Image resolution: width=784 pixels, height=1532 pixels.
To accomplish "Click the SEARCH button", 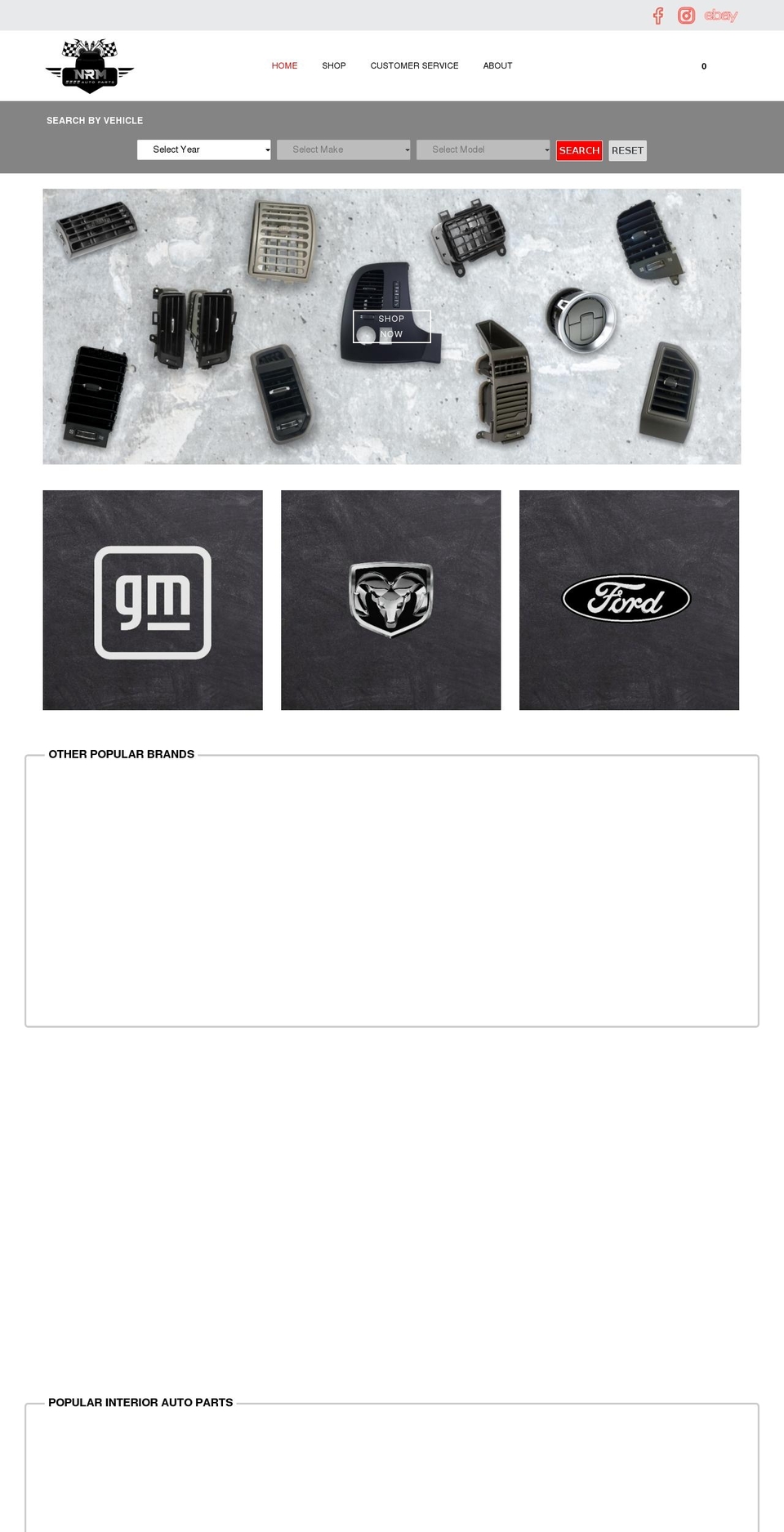I will [x=579, y=150].
